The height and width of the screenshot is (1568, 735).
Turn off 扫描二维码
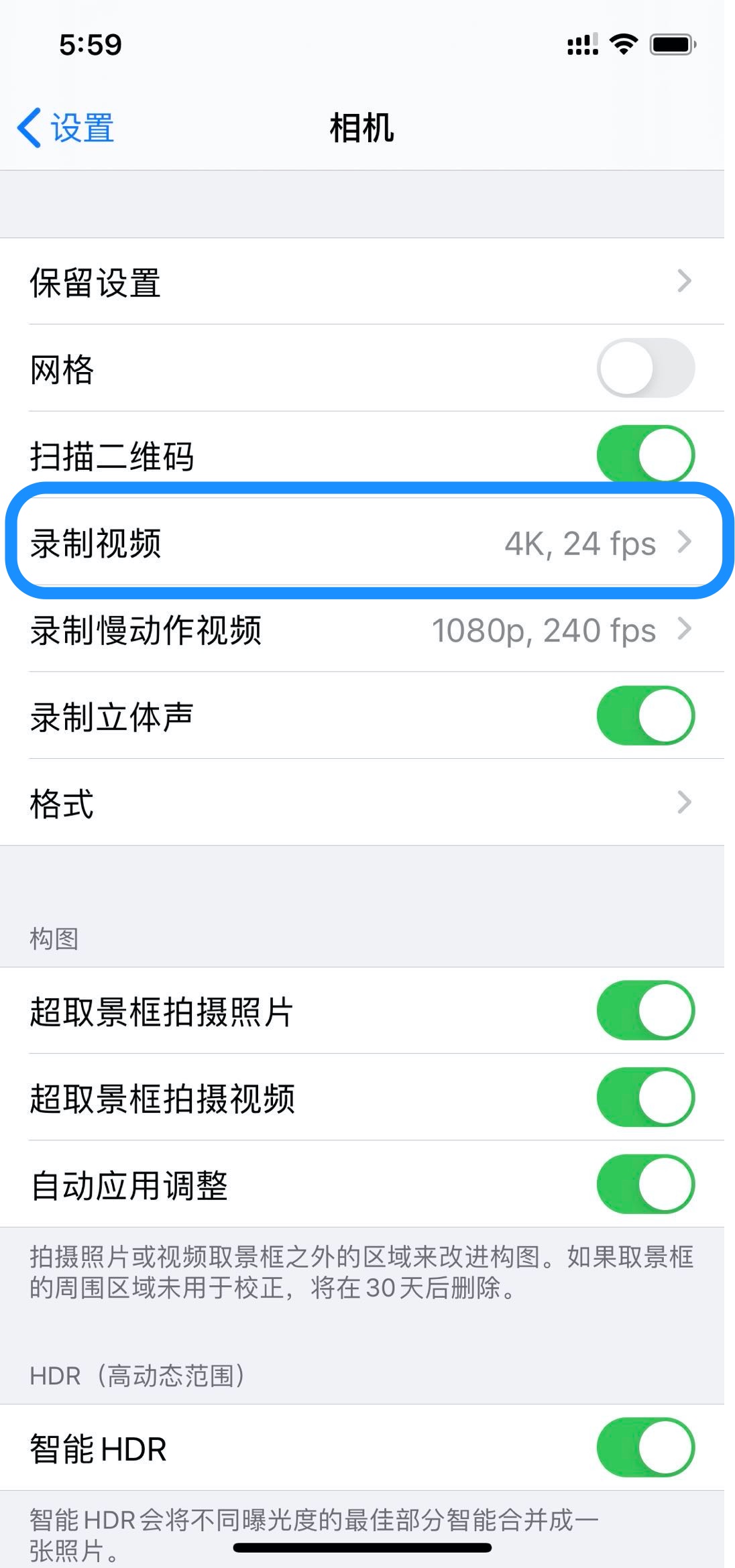point(645,455)
